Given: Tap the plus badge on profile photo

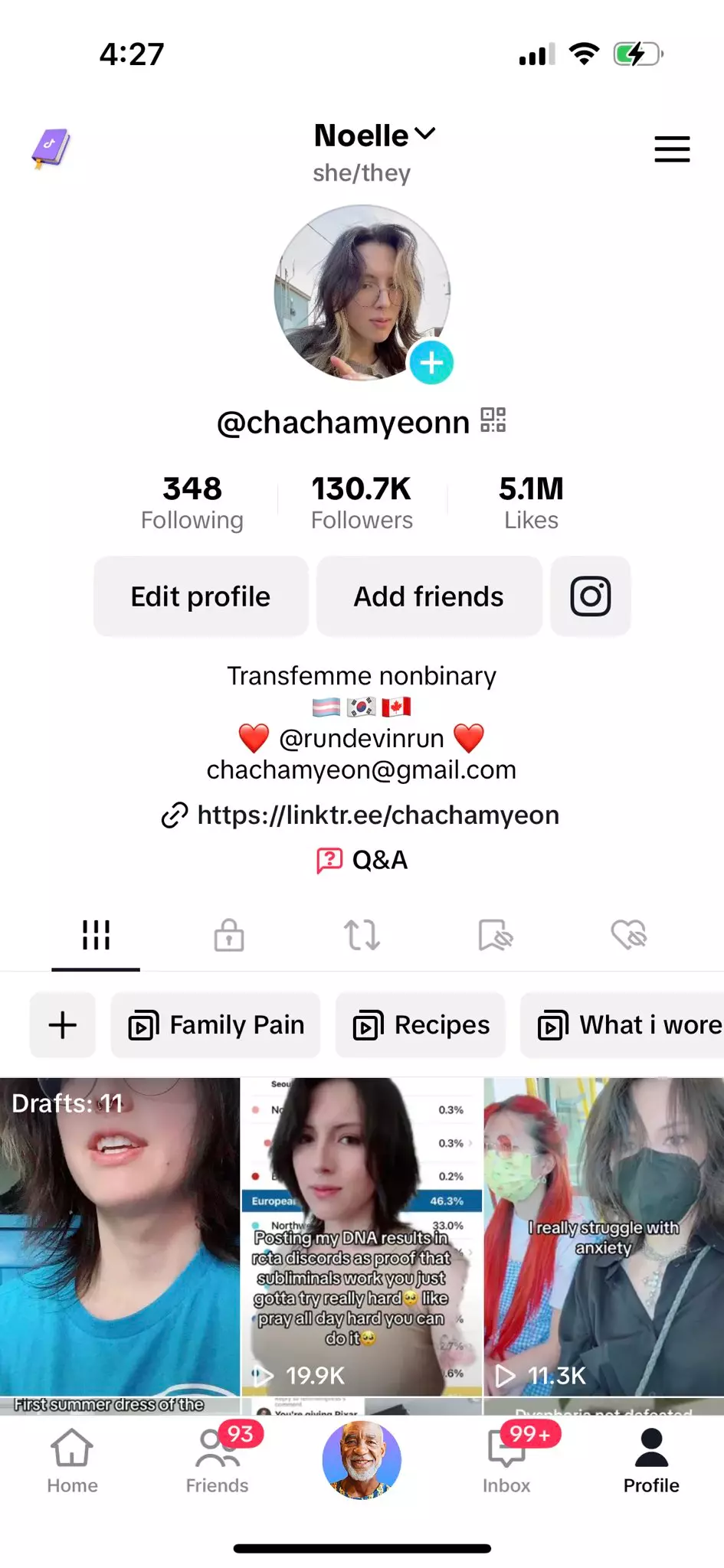Looking at the screenshot, I should click(x=431, y=363).
